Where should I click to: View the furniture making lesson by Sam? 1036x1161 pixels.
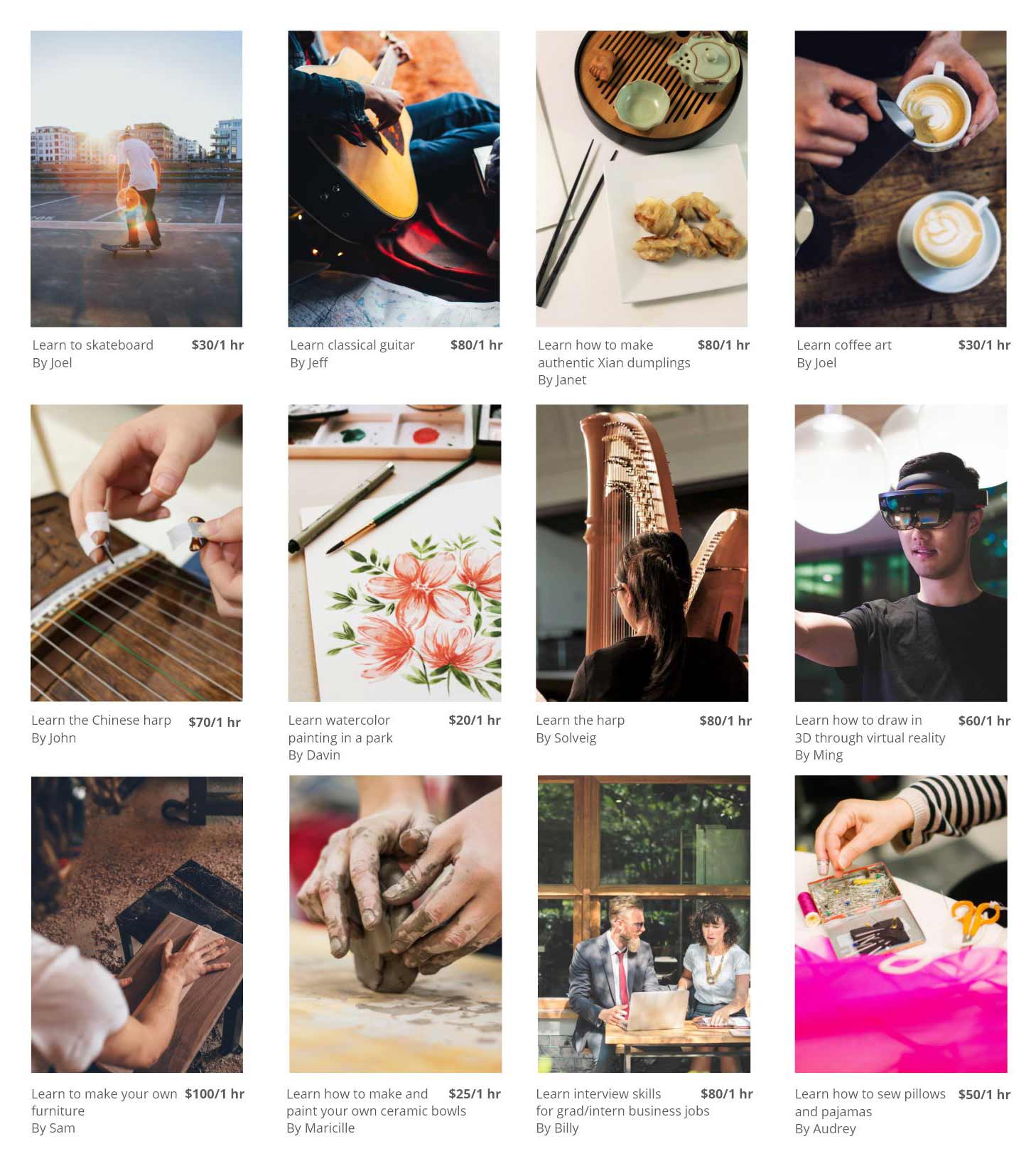(137, 924)
